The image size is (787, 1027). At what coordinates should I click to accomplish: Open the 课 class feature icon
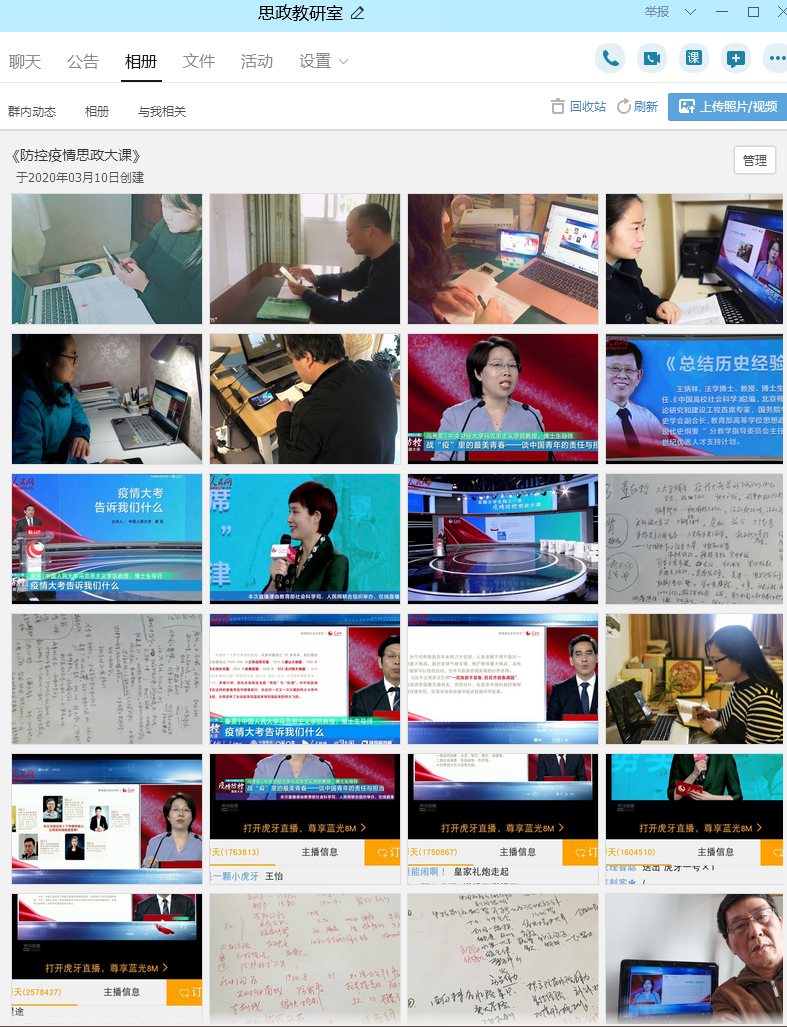pyautogui.click(x=694, y=58)
